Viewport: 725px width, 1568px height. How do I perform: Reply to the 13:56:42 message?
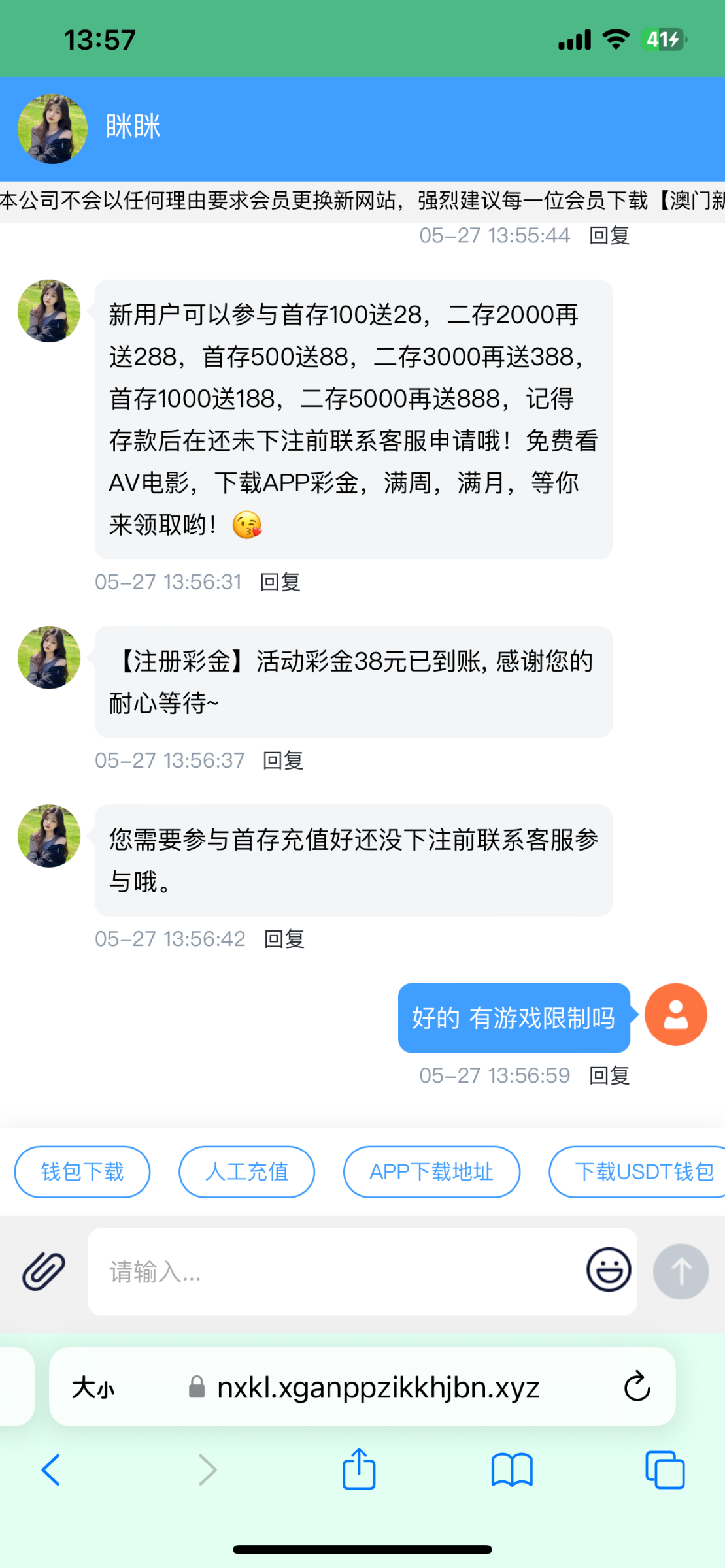[x=284, y=939]
